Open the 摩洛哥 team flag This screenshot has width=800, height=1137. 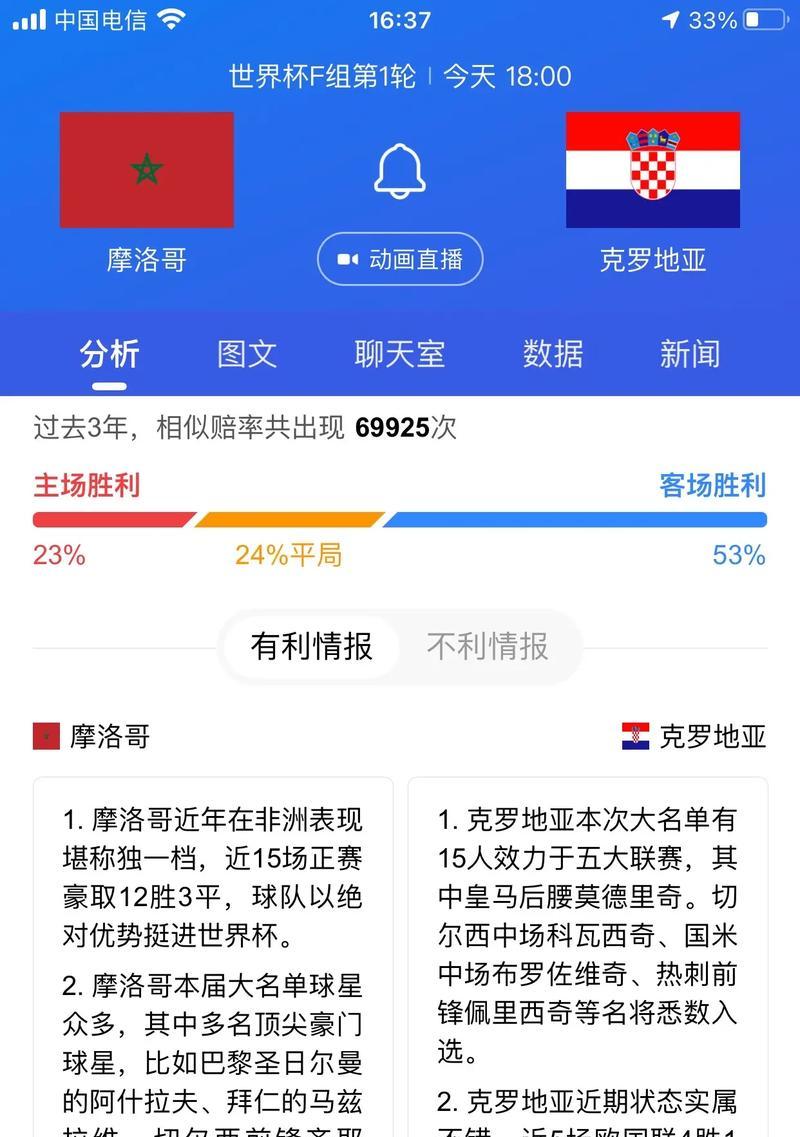[147, 170]
